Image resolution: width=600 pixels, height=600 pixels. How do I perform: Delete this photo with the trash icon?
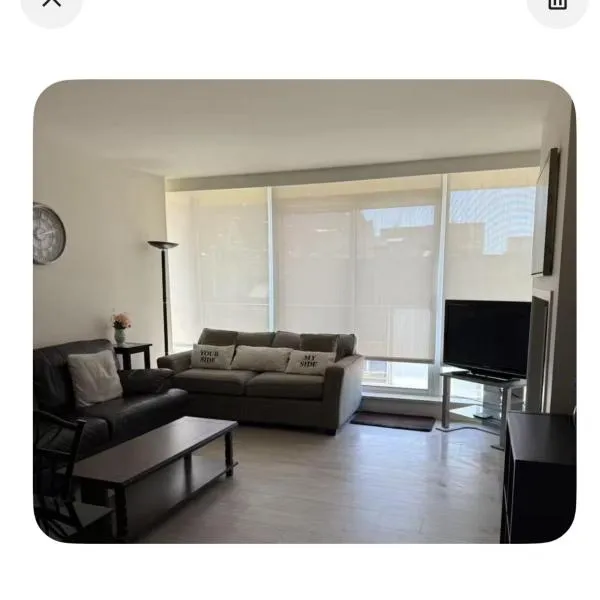[557, 3]
